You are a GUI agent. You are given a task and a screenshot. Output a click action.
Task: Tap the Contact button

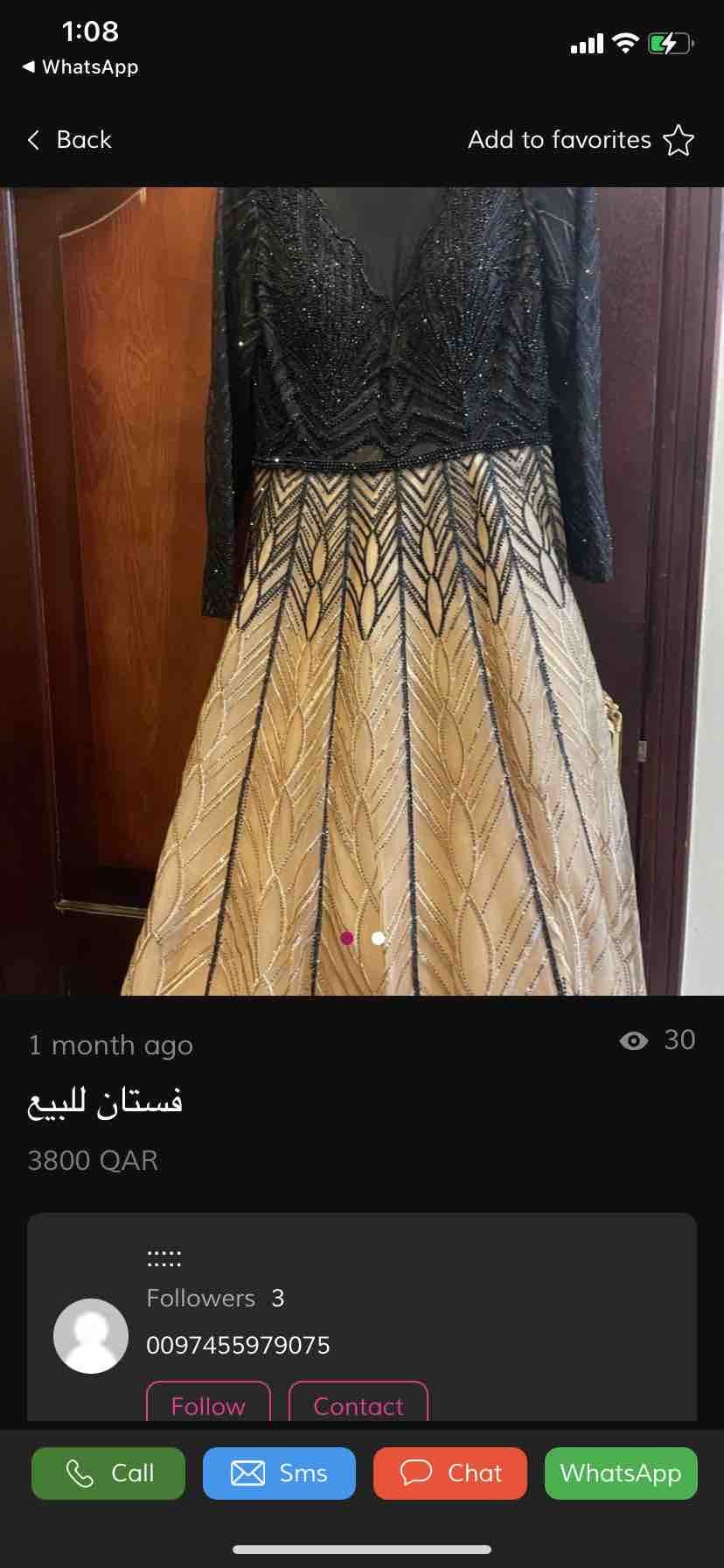pos(359,1406)
